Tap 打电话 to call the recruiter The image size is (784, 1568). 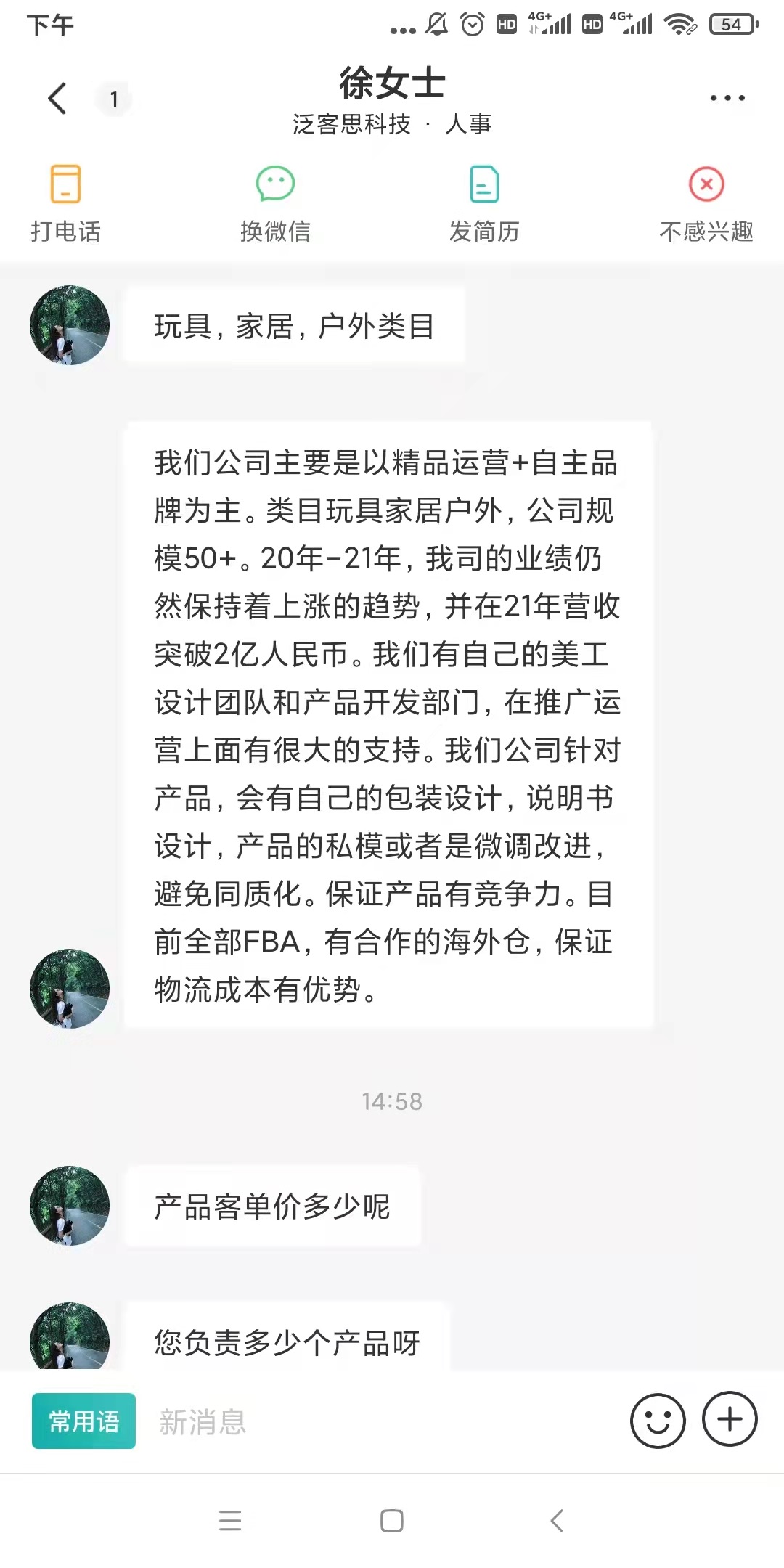tap(65, 203)
